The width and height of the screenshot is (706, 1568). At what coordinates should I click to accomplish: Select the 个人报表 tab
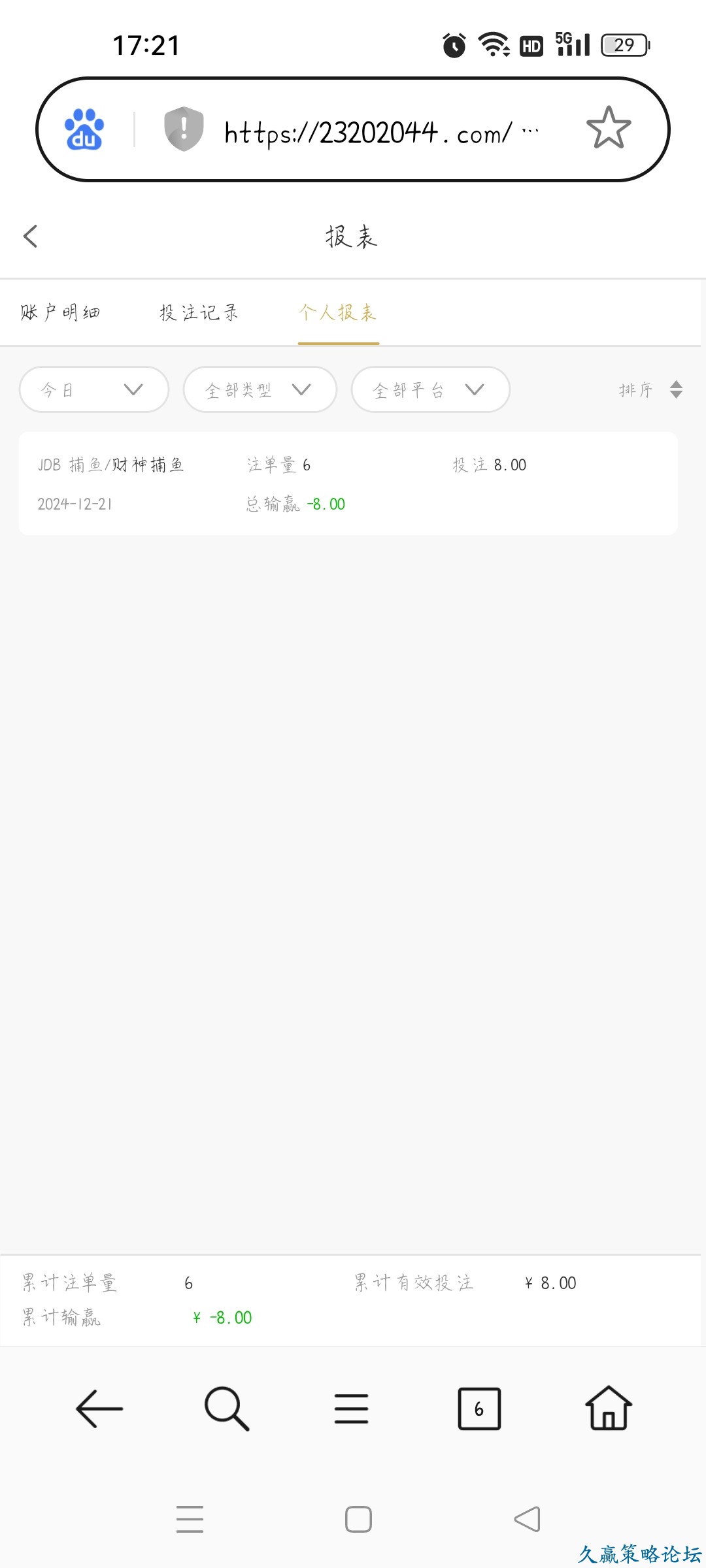[338, 313]
